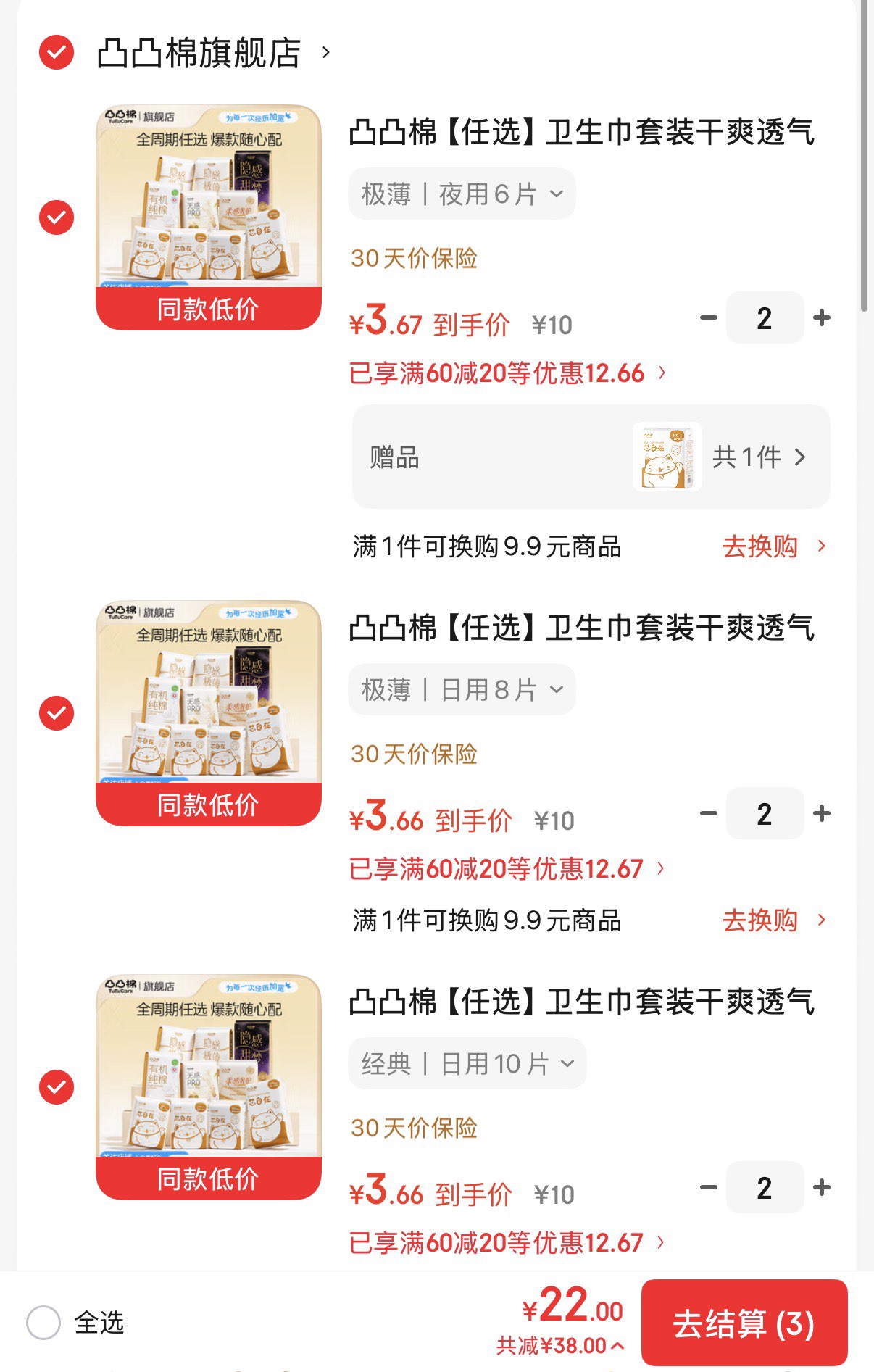Toggle the 全选 select-all option
This screenshot has width=874, height=1372.
pyautogui.click(x=43, y=1323)
